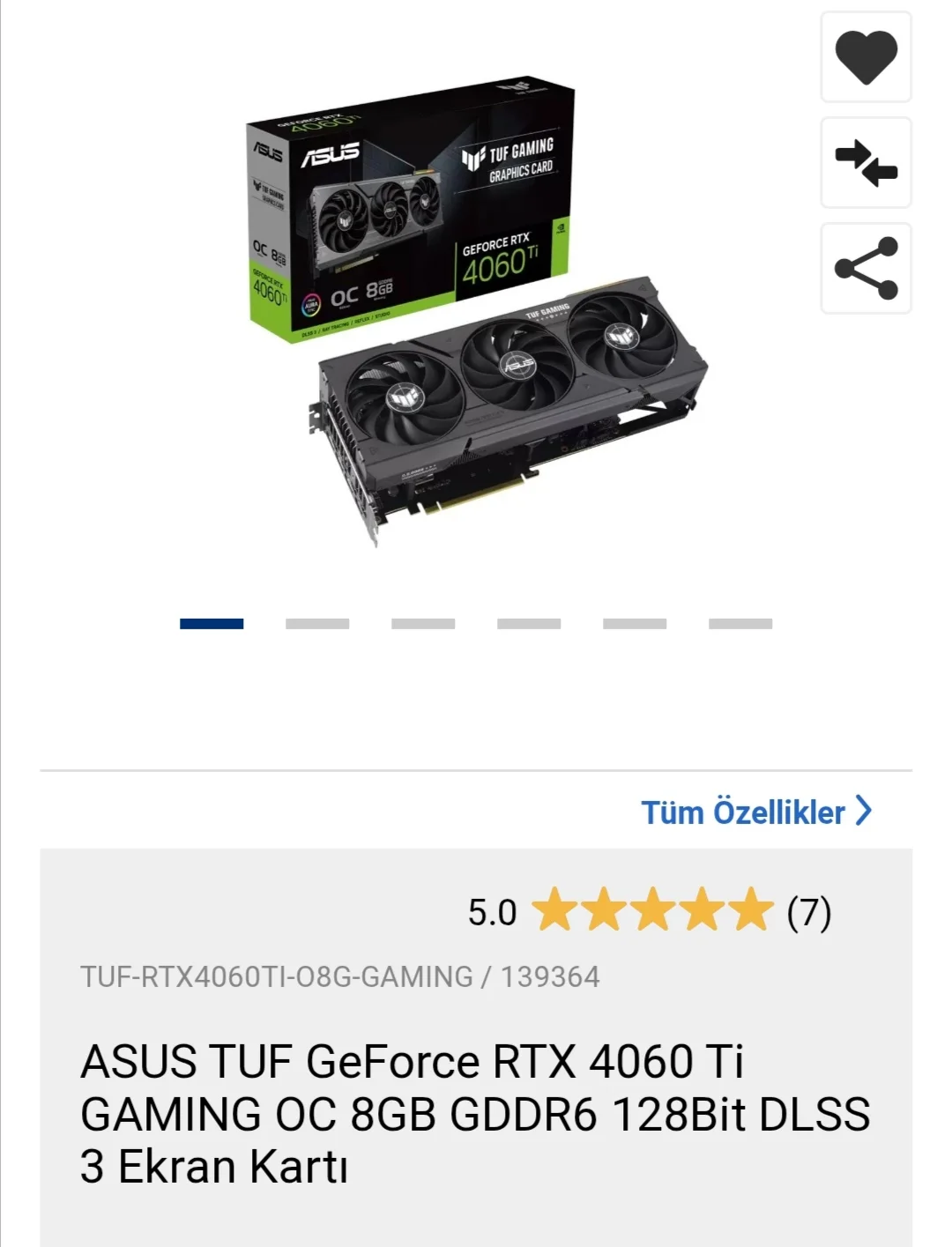Image resolution: width=952 pixels, height=1247 pixels.
Task: Open the five-star rating reviews
Action: pos(652,911)
